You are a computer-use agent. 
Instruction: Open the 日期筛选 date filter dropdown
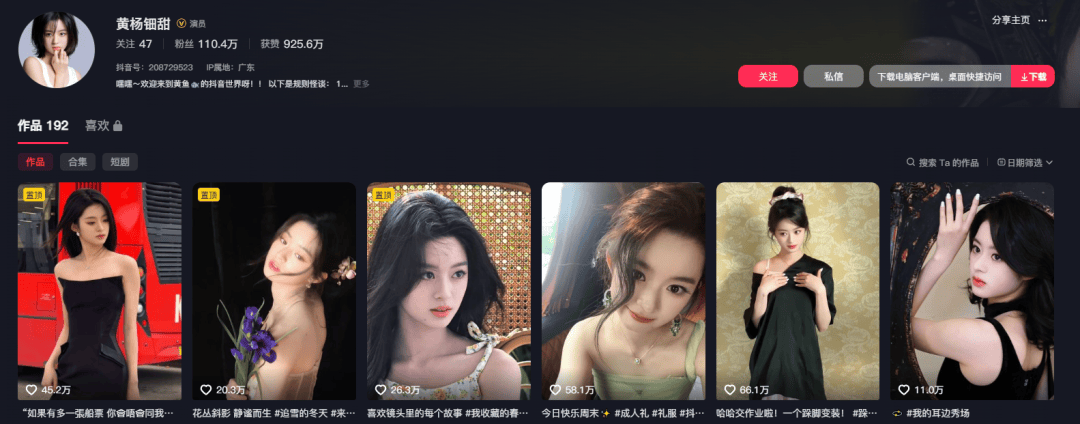(x=1025, y=162)
